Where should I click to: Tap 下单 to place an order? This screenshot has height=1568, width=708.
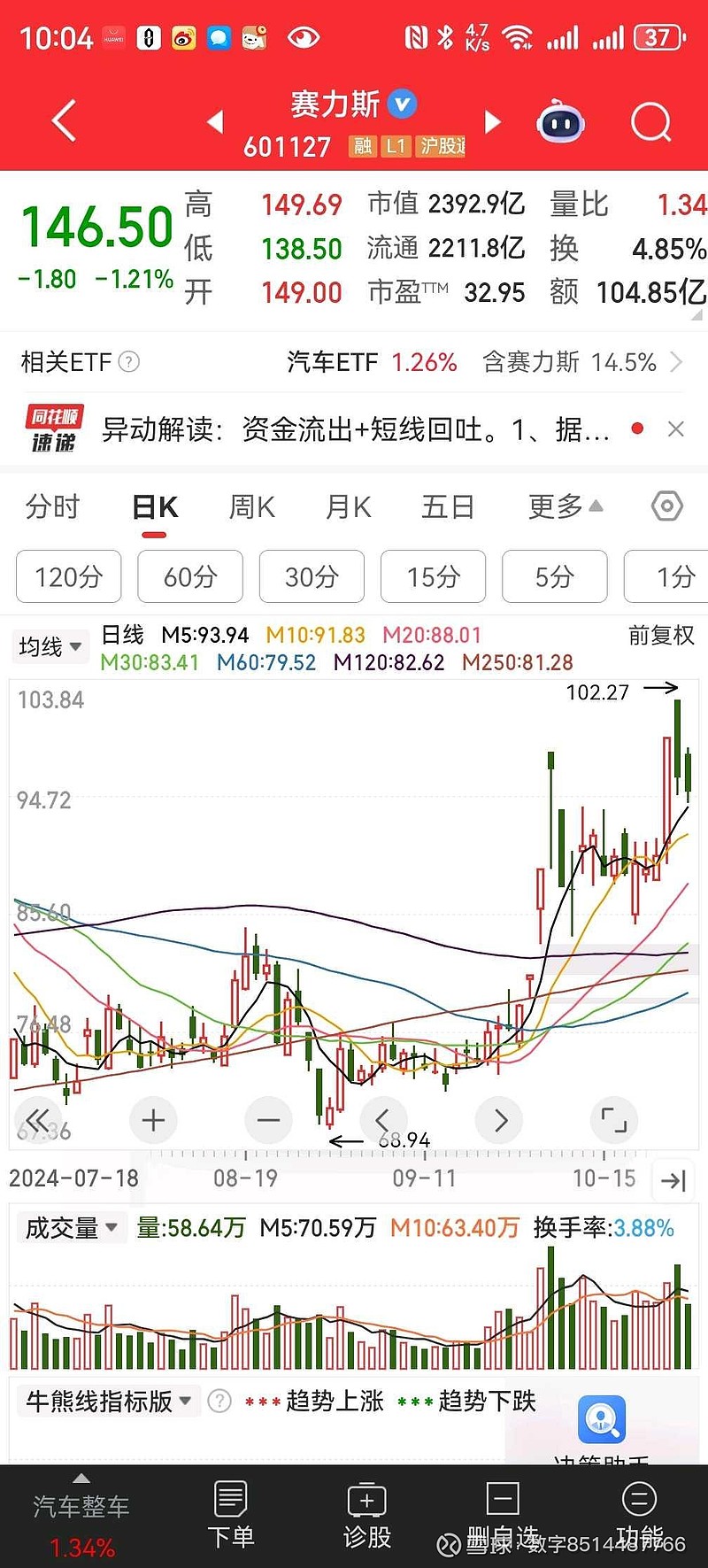coord(230,1514)
